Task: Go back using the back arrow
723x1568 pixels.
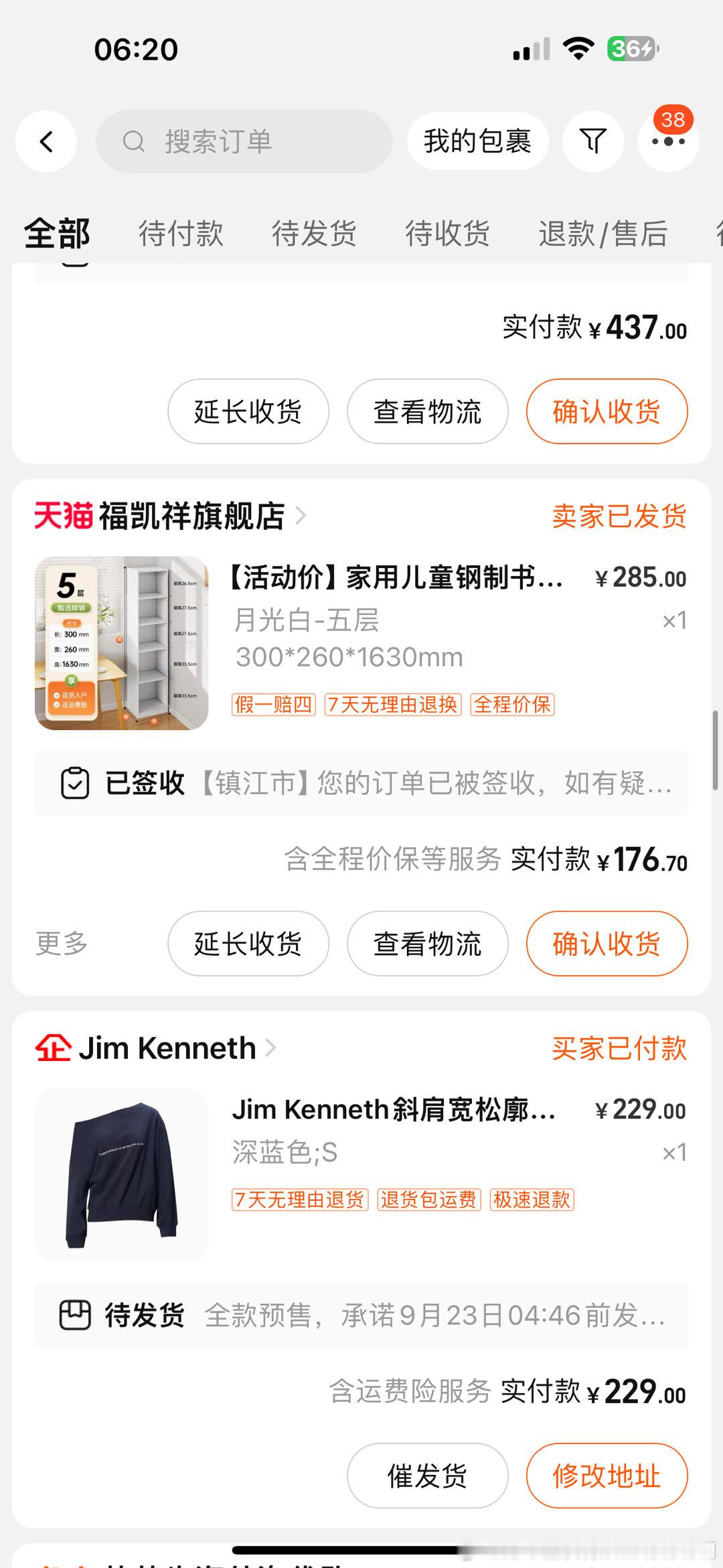Action: pyautogui.click(x=46, y=141)
